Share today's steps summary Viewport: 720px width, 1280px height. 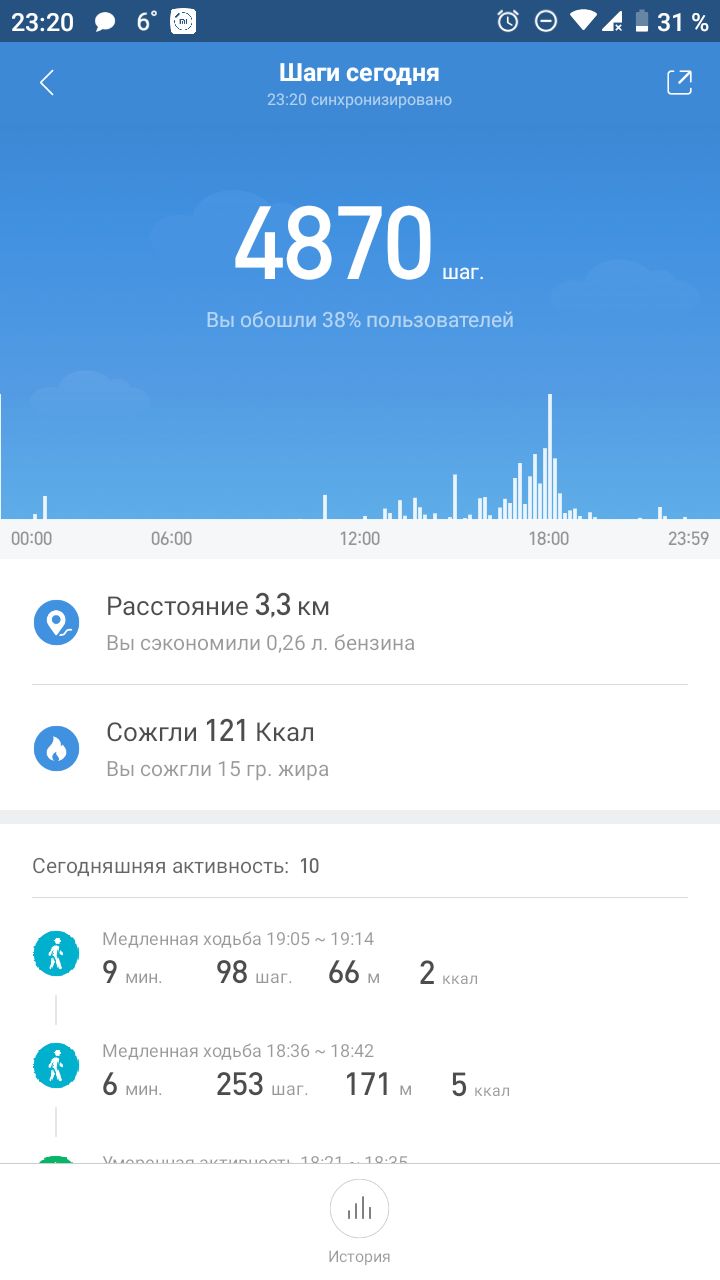click(679, 83)
